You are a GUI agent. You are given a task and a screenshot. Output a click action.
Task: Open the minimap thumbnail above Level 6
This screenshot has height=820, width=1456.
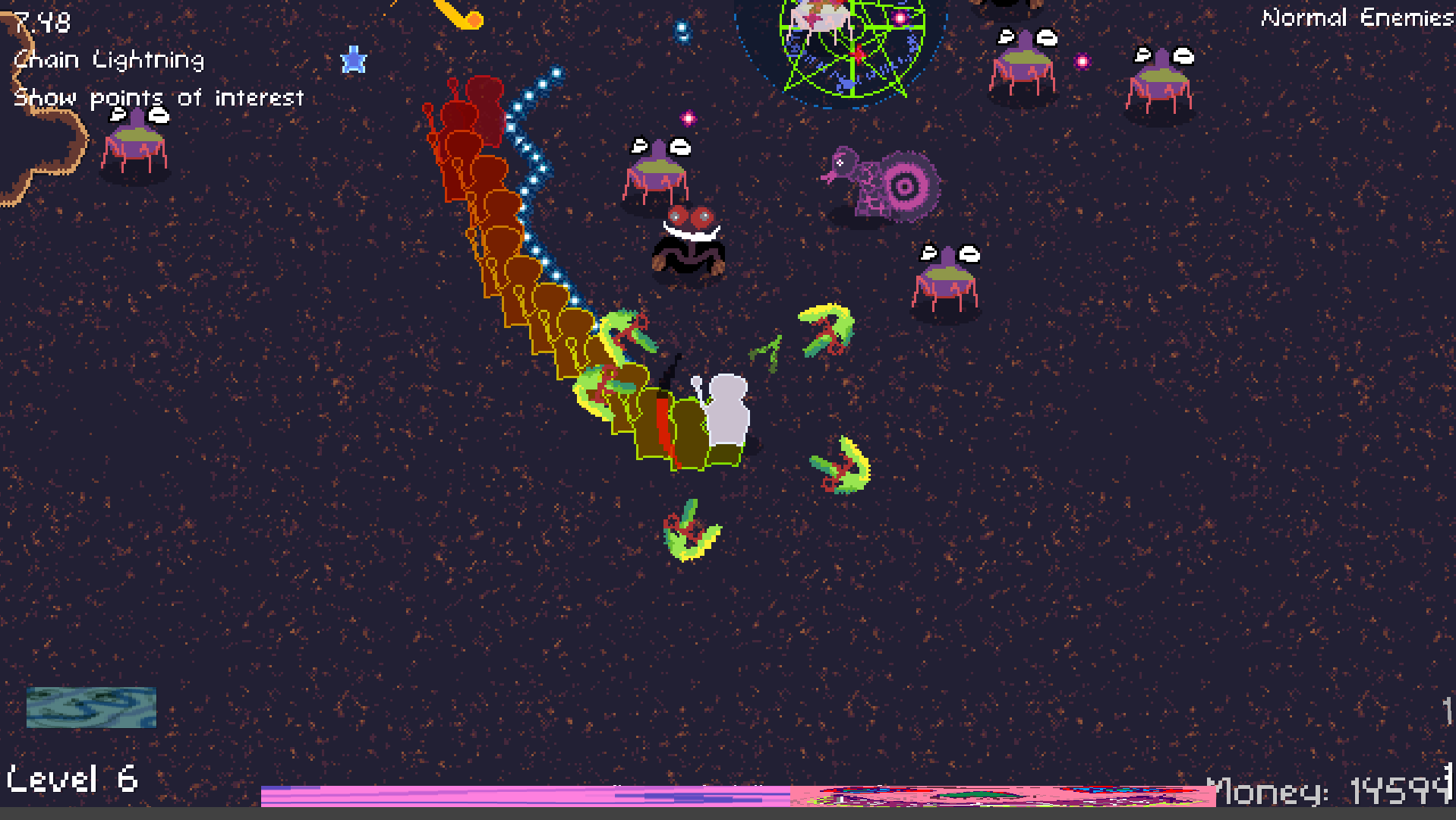tap(91, 708)
